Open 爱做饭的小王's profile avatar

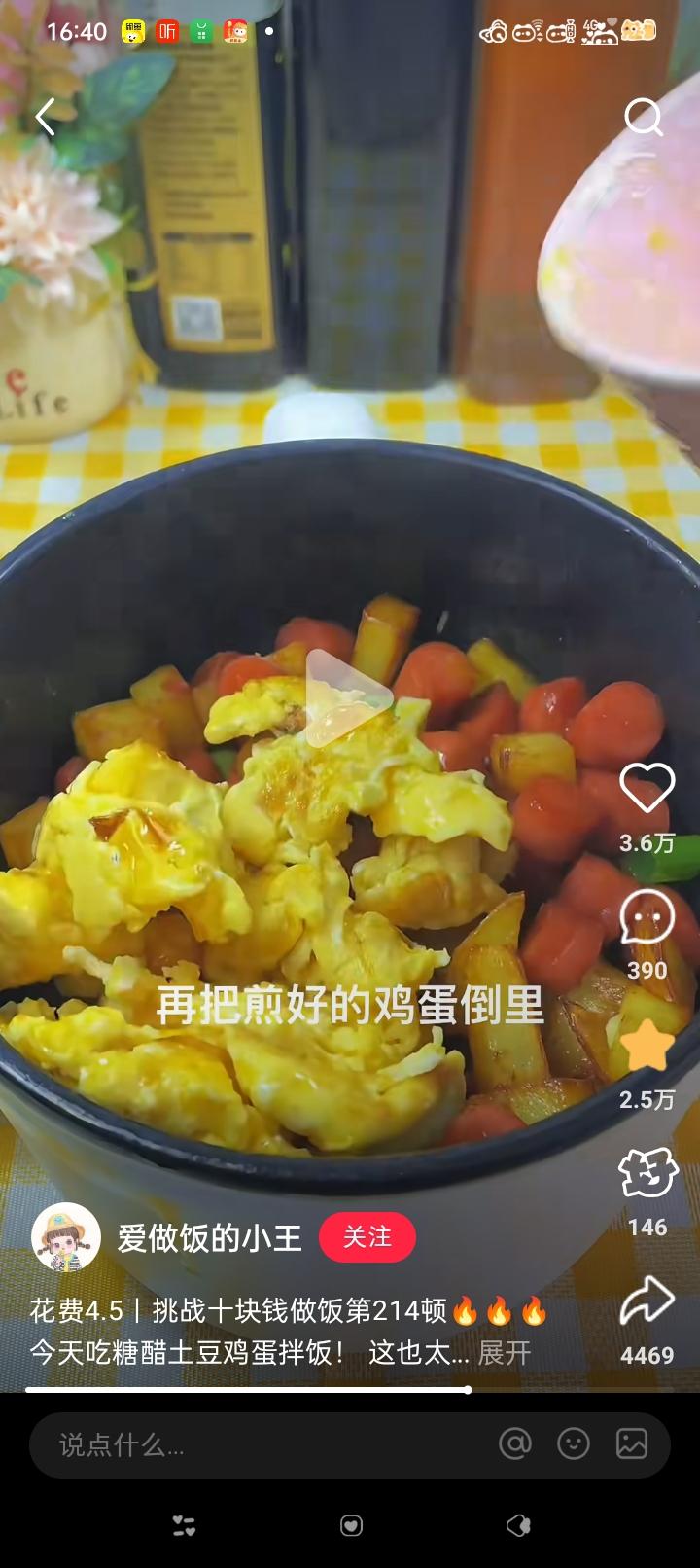(x=66, y=1237)
